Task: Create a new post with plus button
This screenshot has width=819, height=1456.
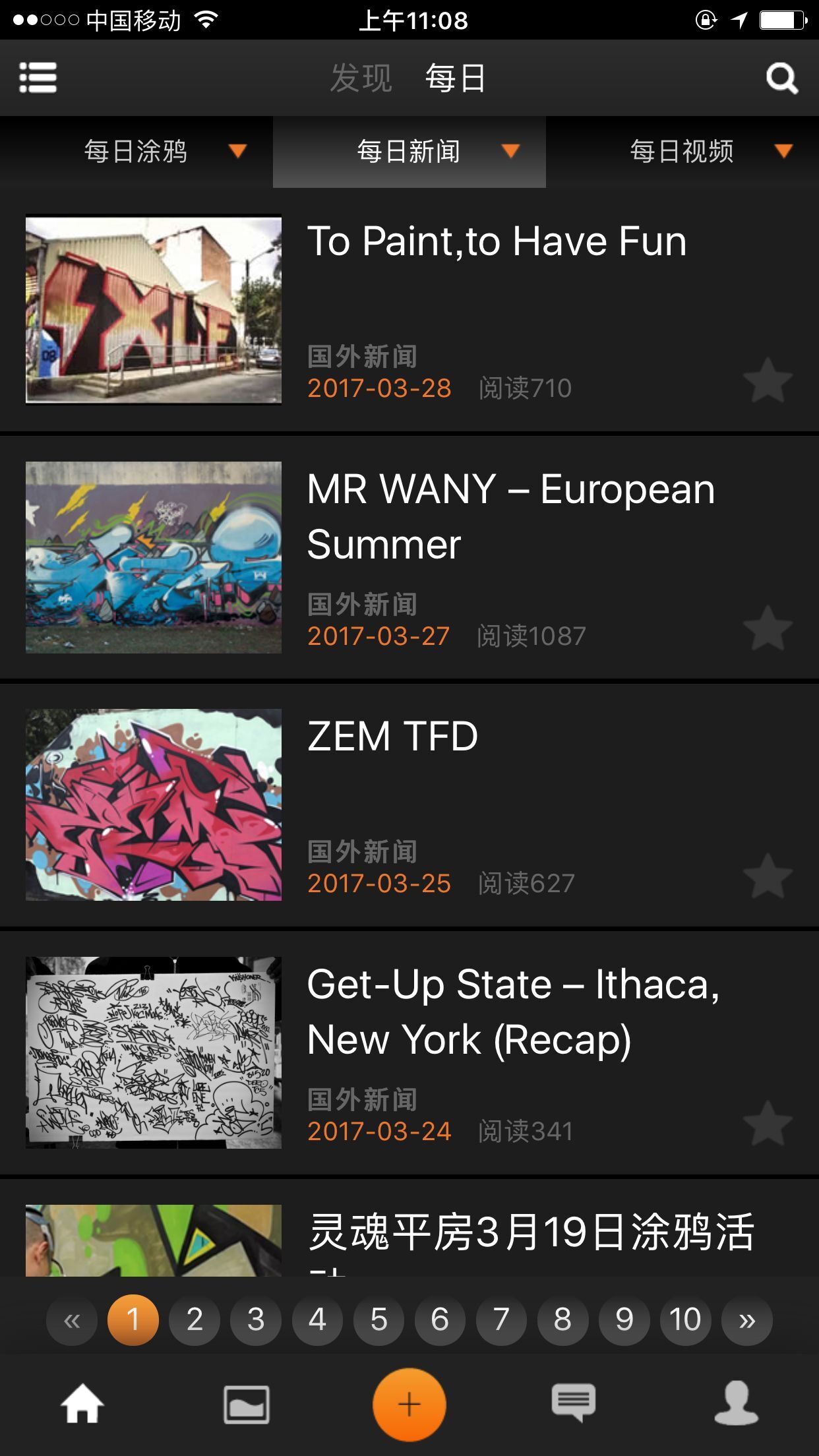Action: (x=409, y=1405)
